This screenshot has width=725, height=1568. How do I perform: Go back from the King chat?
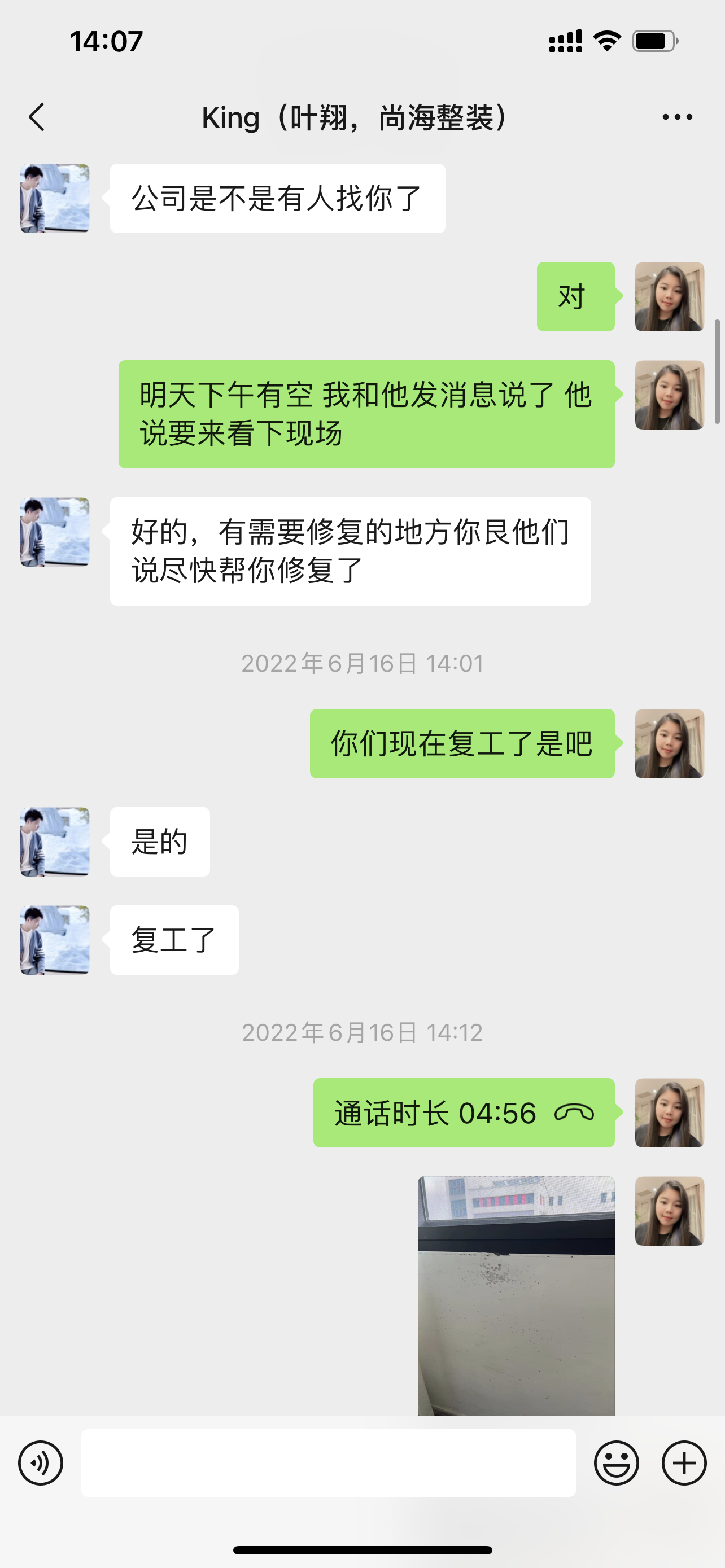click(x=37, y=117)
